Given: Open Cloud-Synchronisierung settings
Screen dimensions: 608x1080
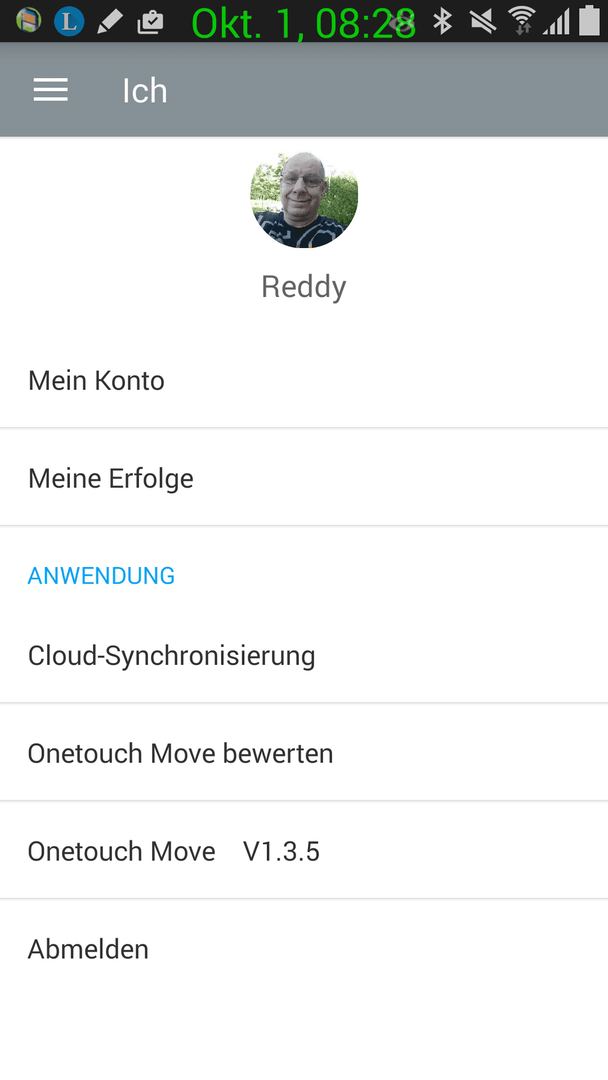Looking at the screenshot, I should (304, 656).
